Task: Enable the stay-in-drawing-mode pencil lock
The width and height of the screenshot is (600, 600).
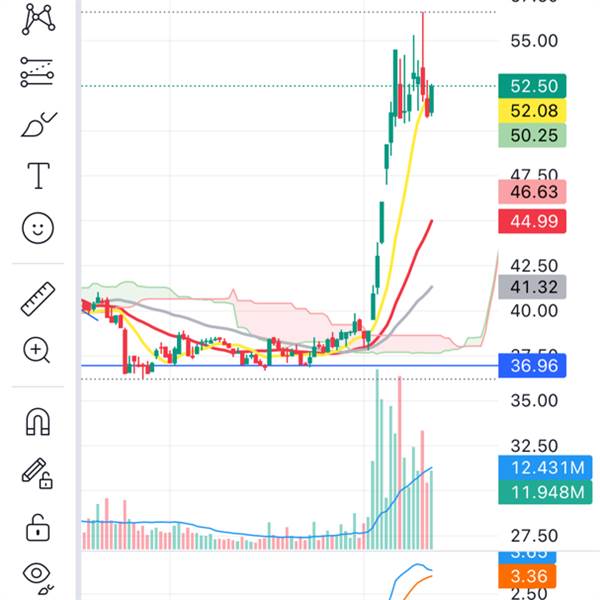Action: click(x=37, y=474)
